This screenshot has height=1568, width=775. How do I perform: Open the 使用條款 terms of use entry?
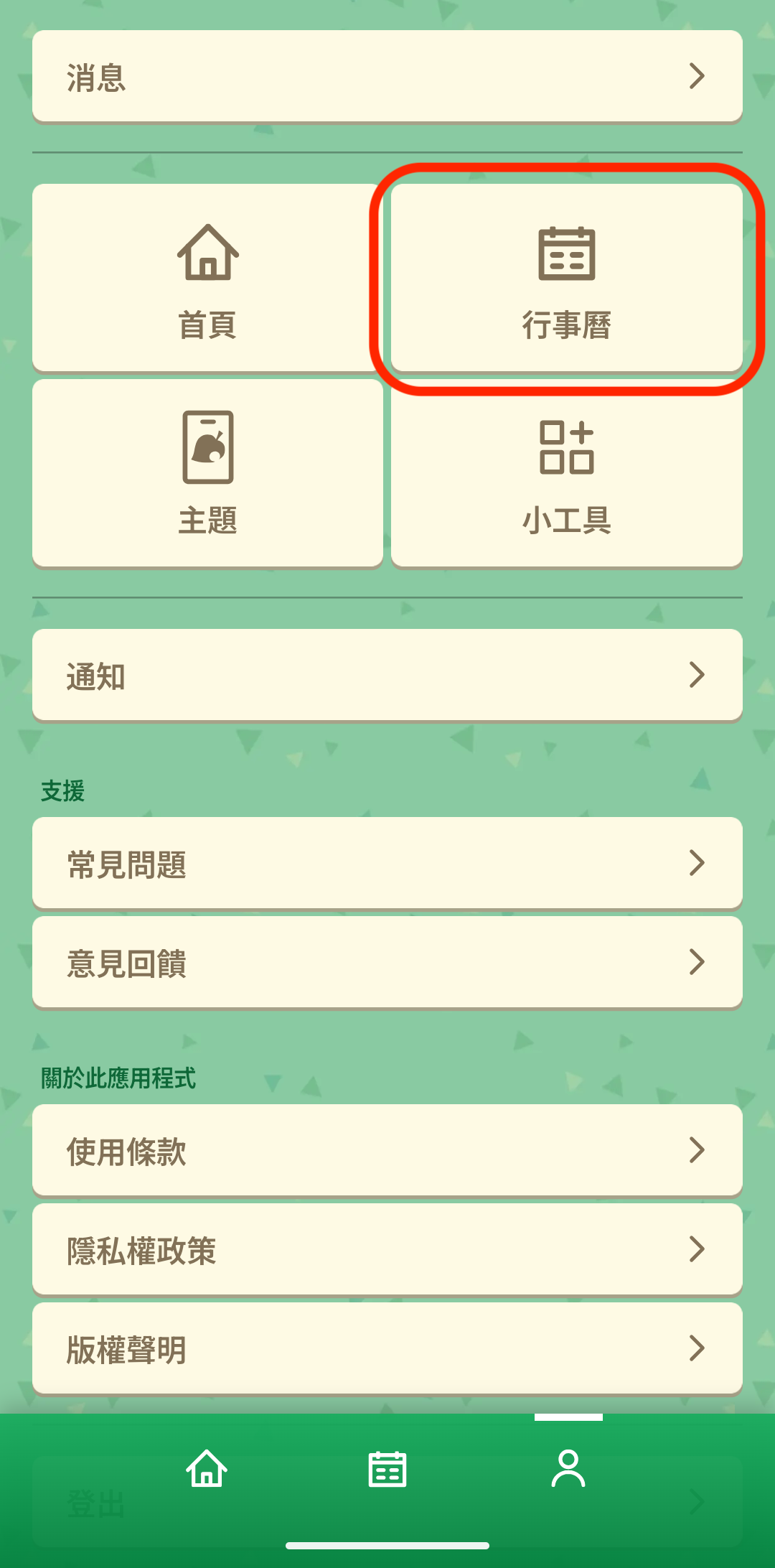(387, 1150)
